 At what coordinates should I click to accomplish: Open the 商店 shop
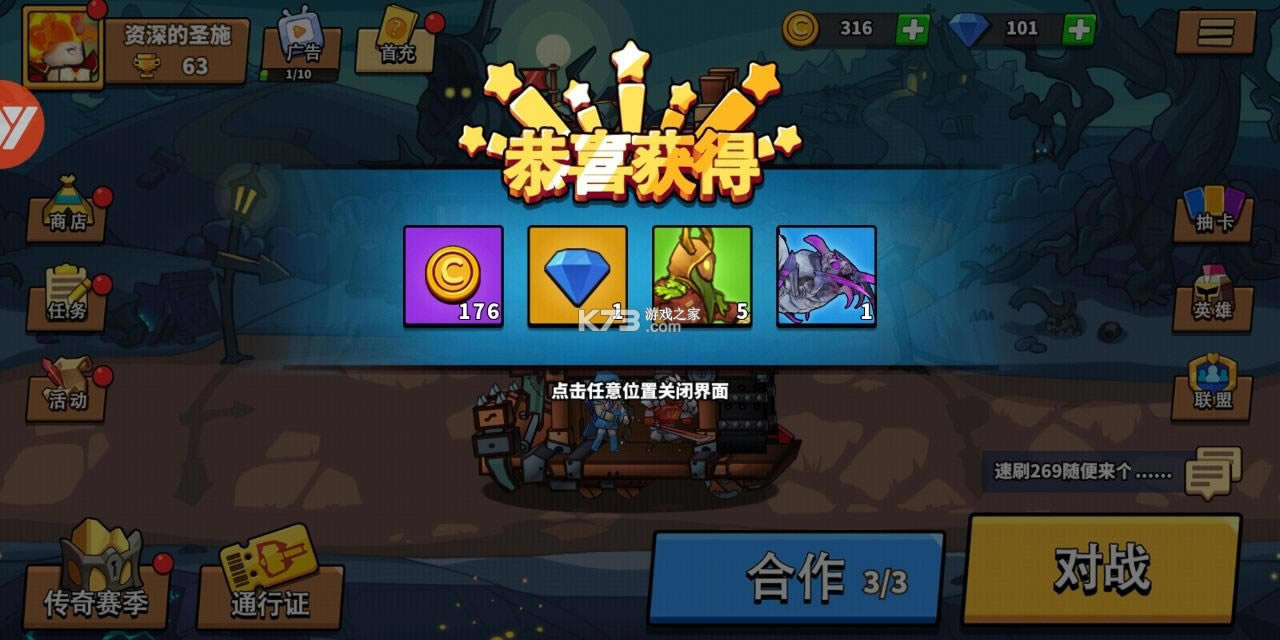67,208
